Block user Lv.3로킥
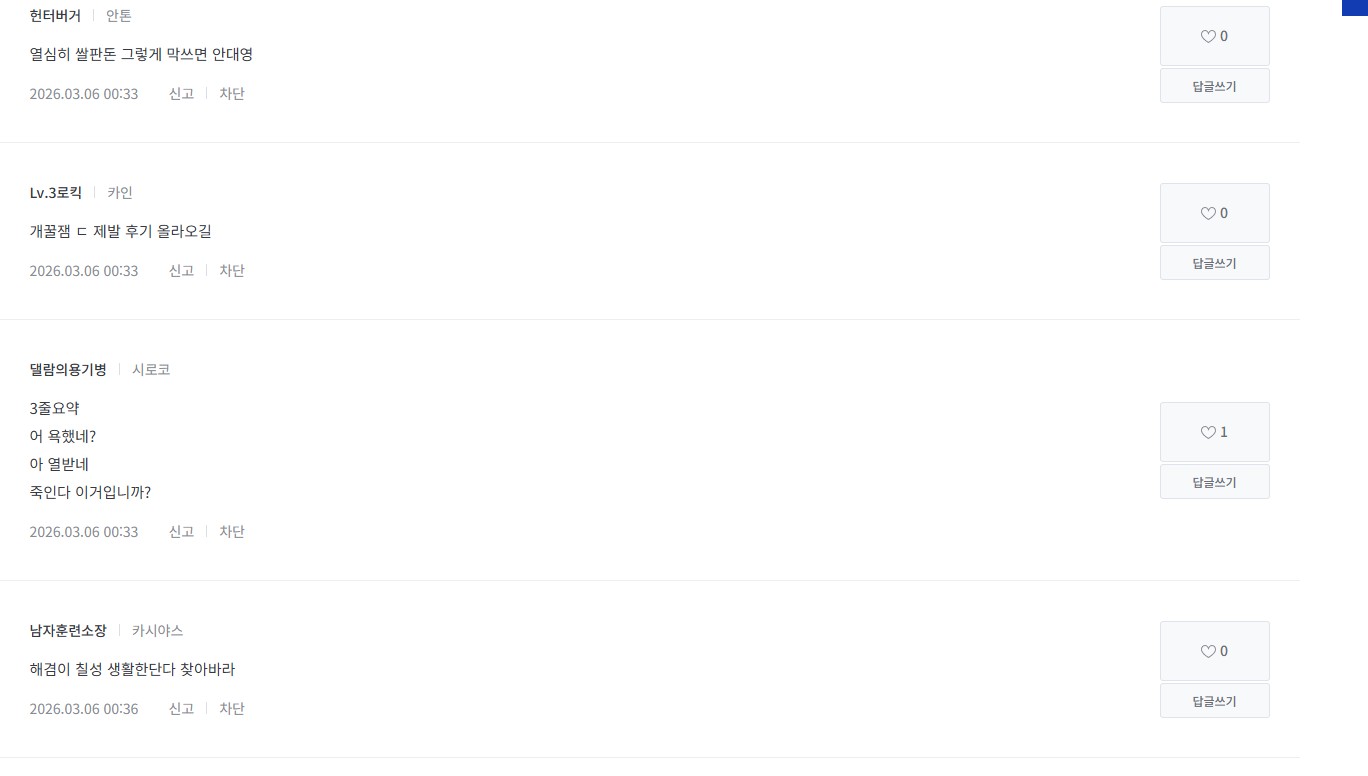Viewport: 1368px width, 776px height. (232, 271)
